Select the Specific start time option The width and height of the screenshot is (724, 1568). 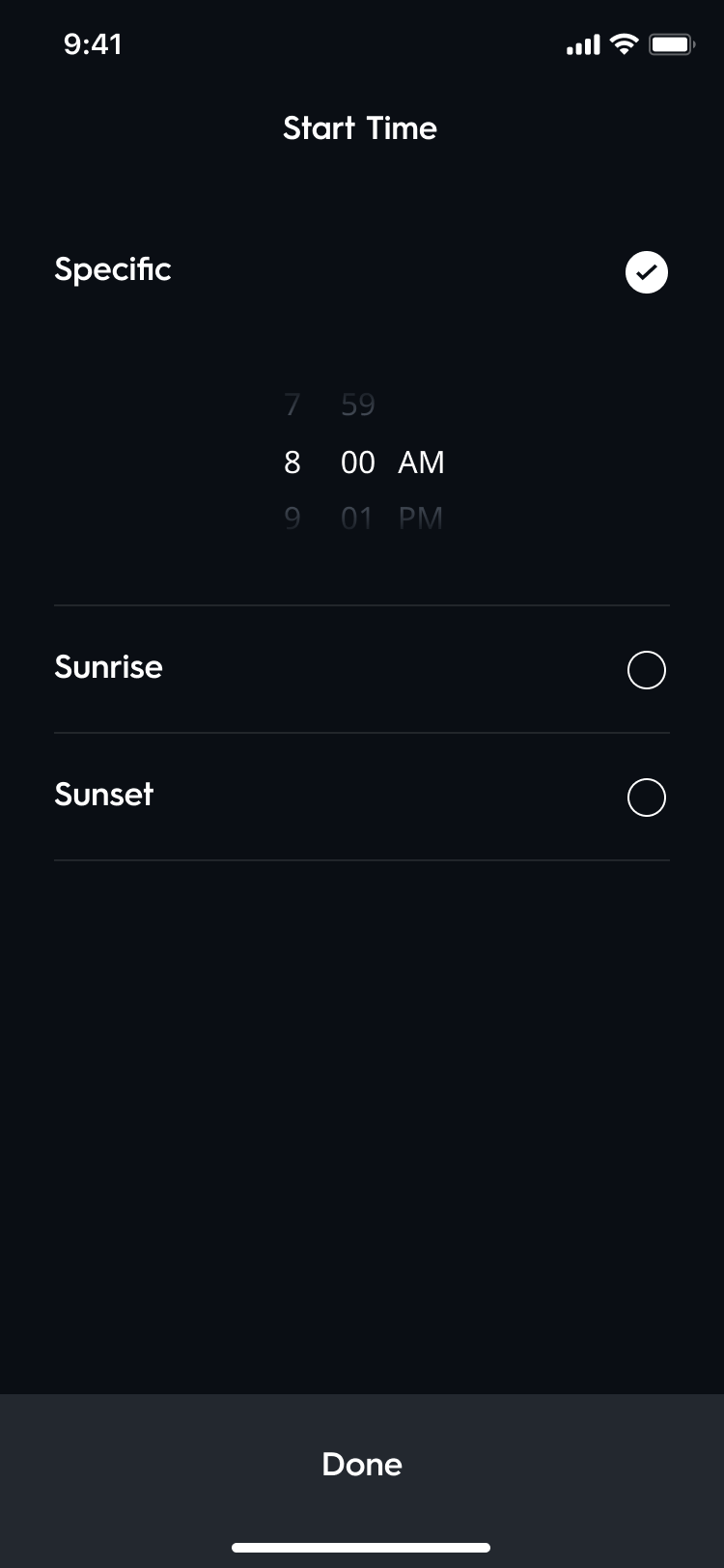pos(646,271)
